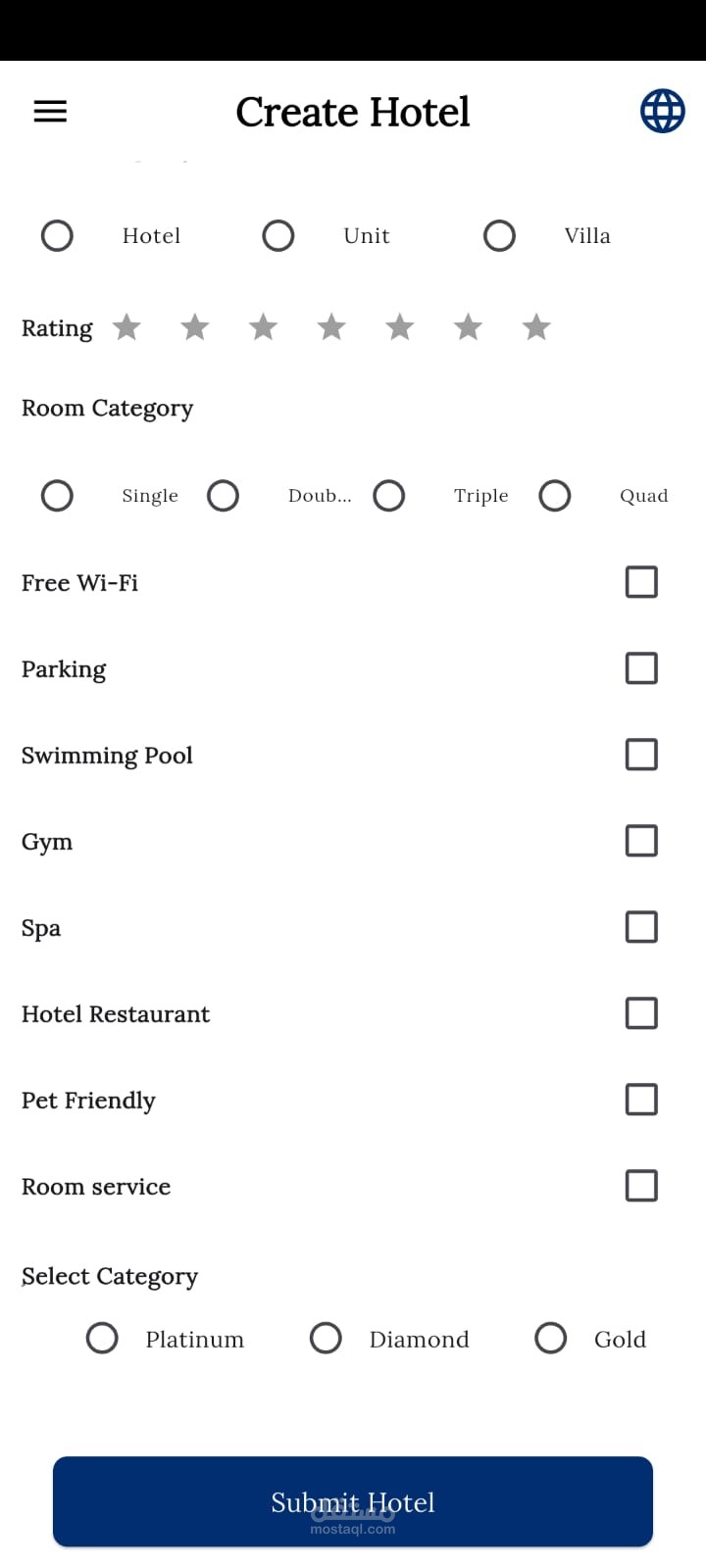Check the Swimming Pool amenity
706x1568 pixels.
click(640, 754)
